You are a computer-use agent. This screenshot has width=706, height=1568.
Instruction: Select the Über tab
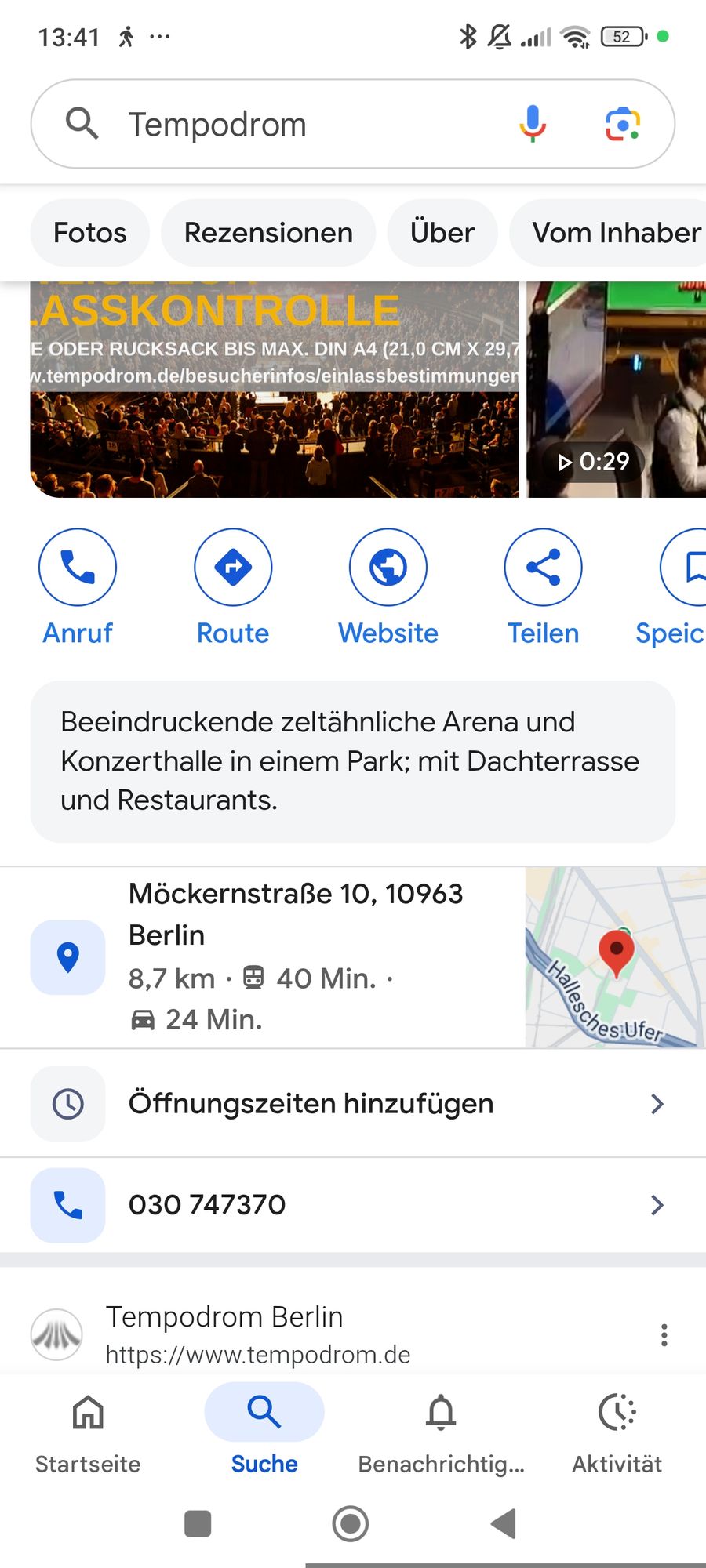[442, 233]
